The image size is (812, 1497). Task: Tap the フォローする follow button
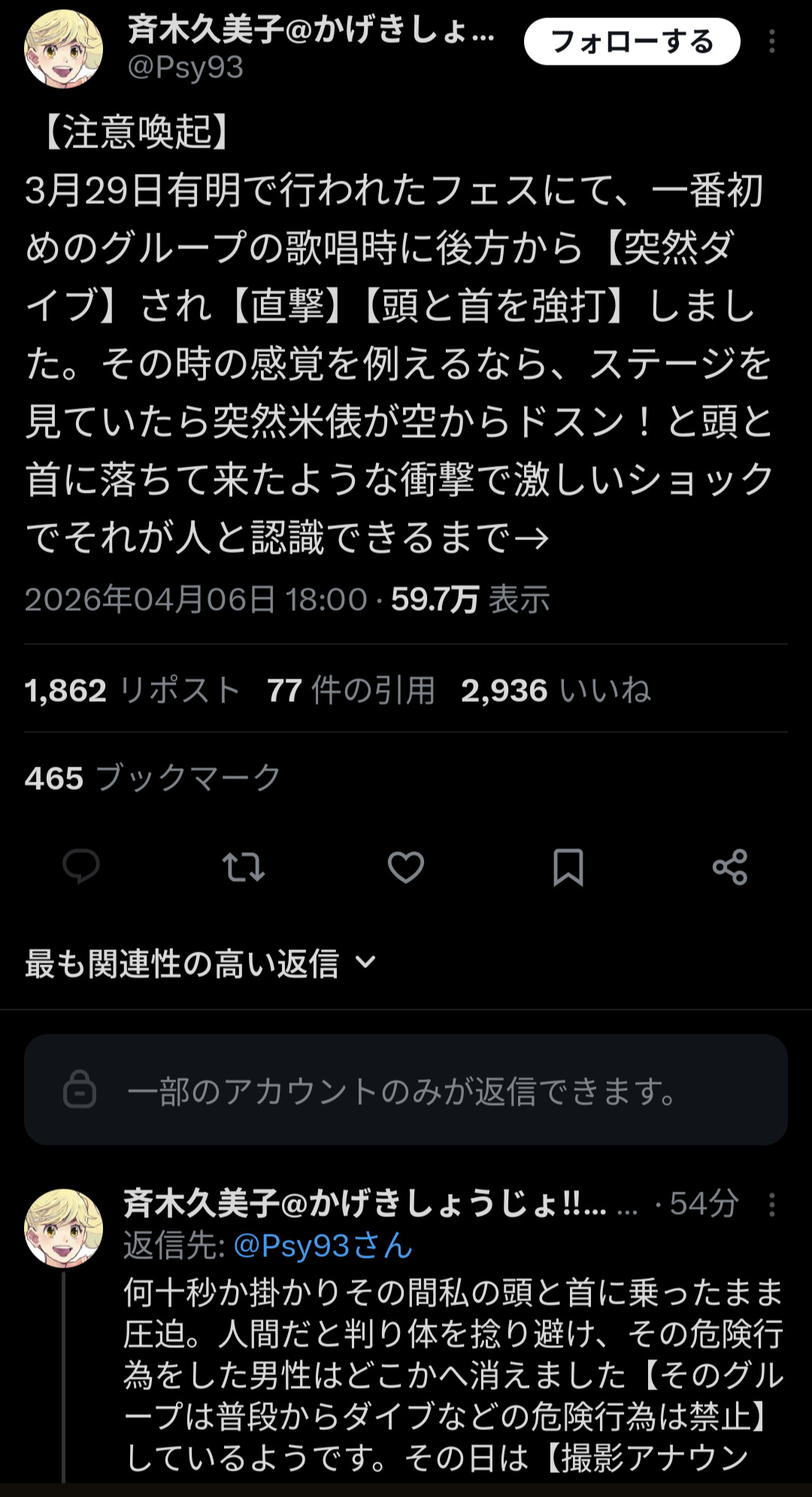(632, 41)
